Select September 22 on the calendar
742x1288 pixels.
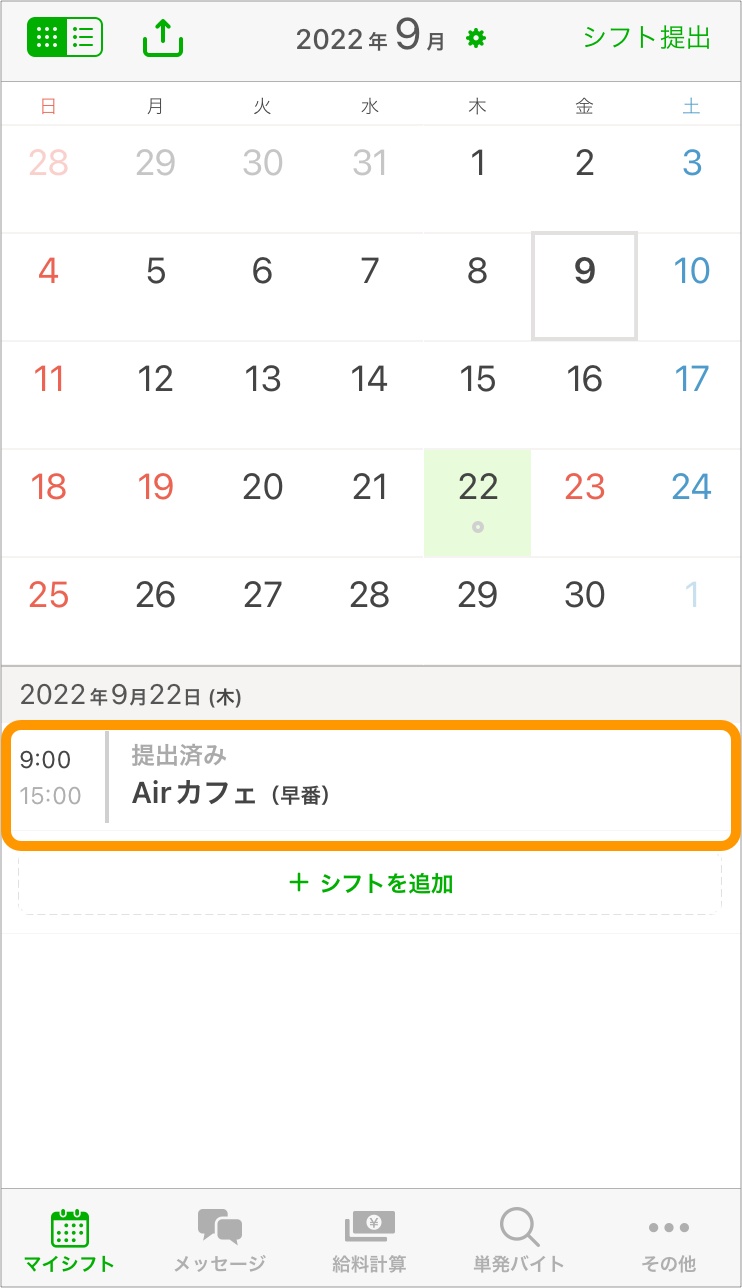point(478,500)
